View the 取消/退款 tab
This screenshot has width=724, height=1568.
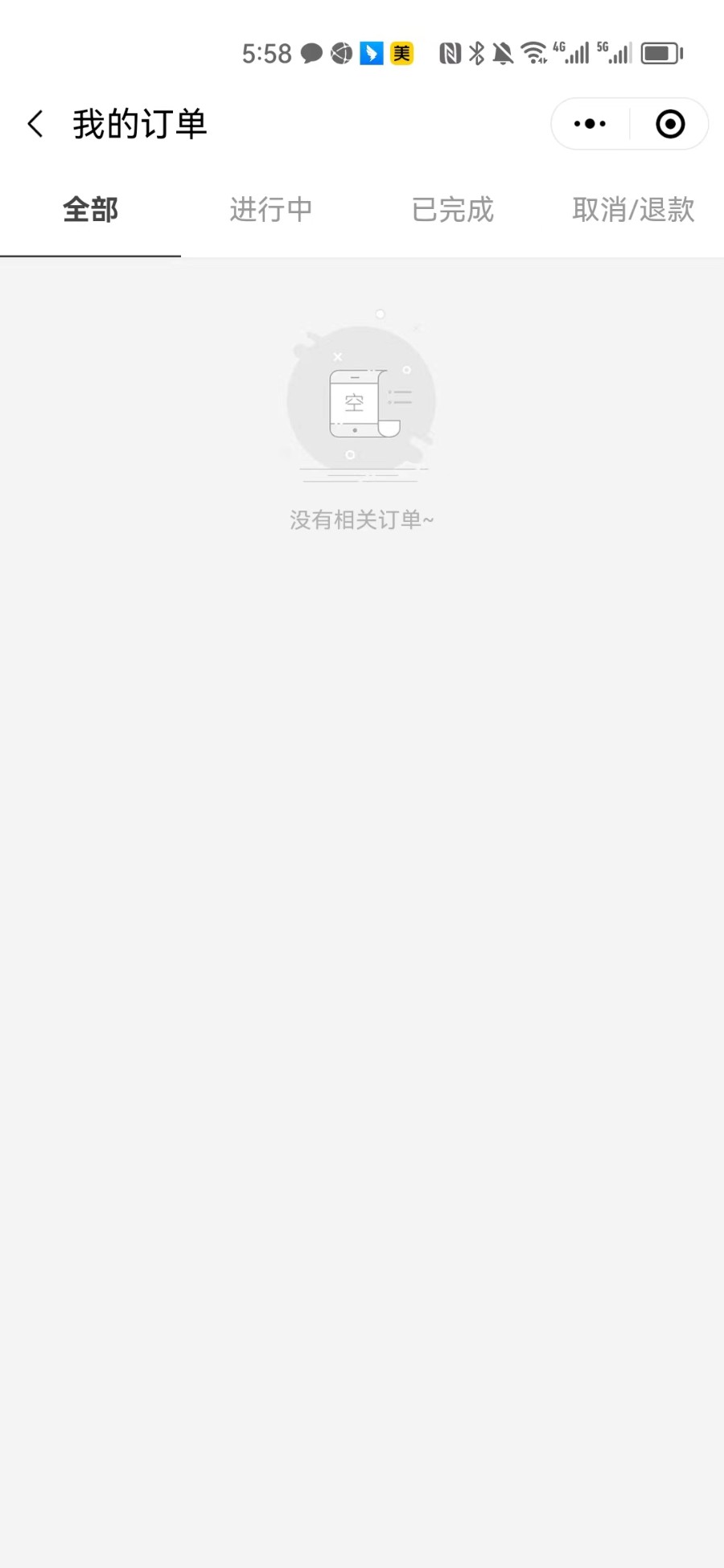tap(633, 210)
